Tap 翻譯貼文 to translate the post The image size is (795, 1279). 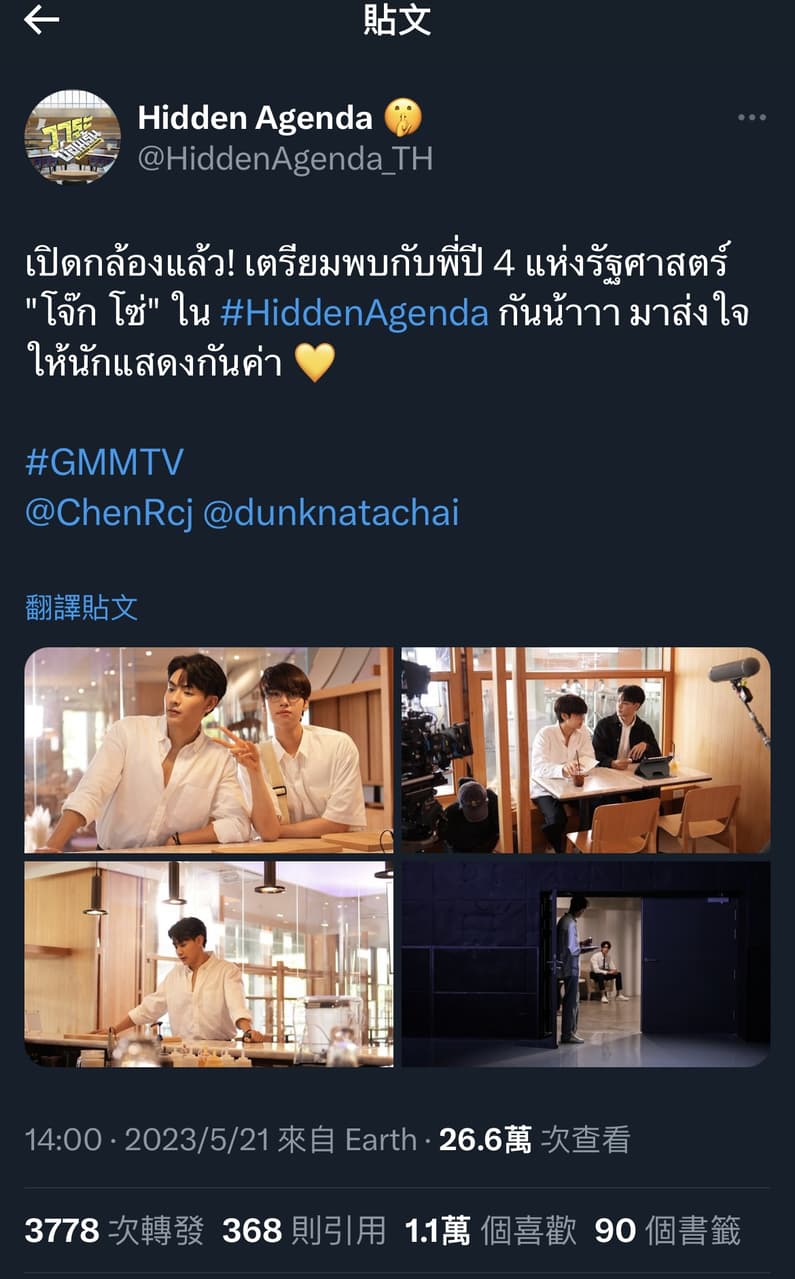pos(81,607)
